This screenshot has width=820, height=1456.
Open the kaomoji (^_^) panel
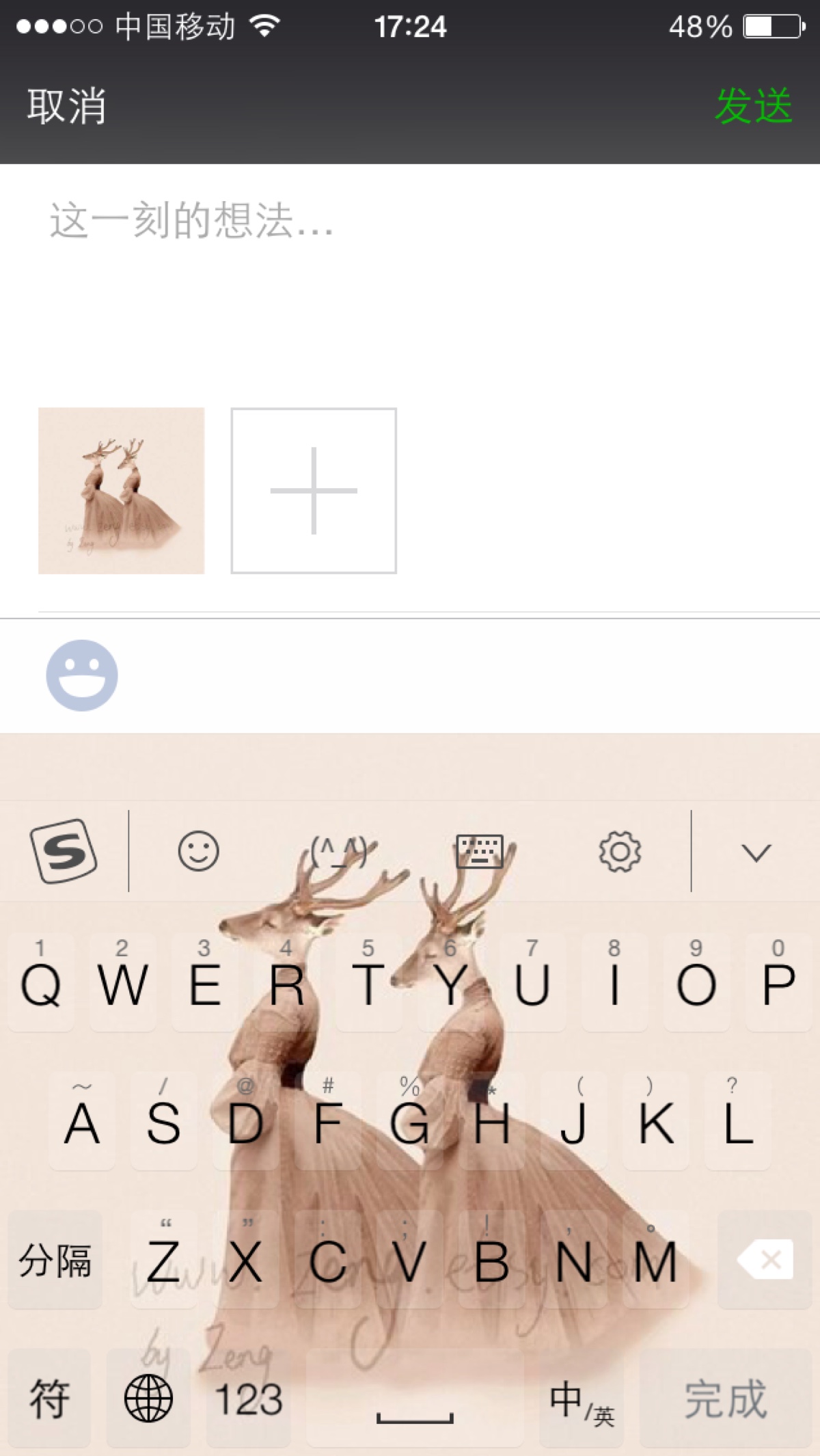339,851
